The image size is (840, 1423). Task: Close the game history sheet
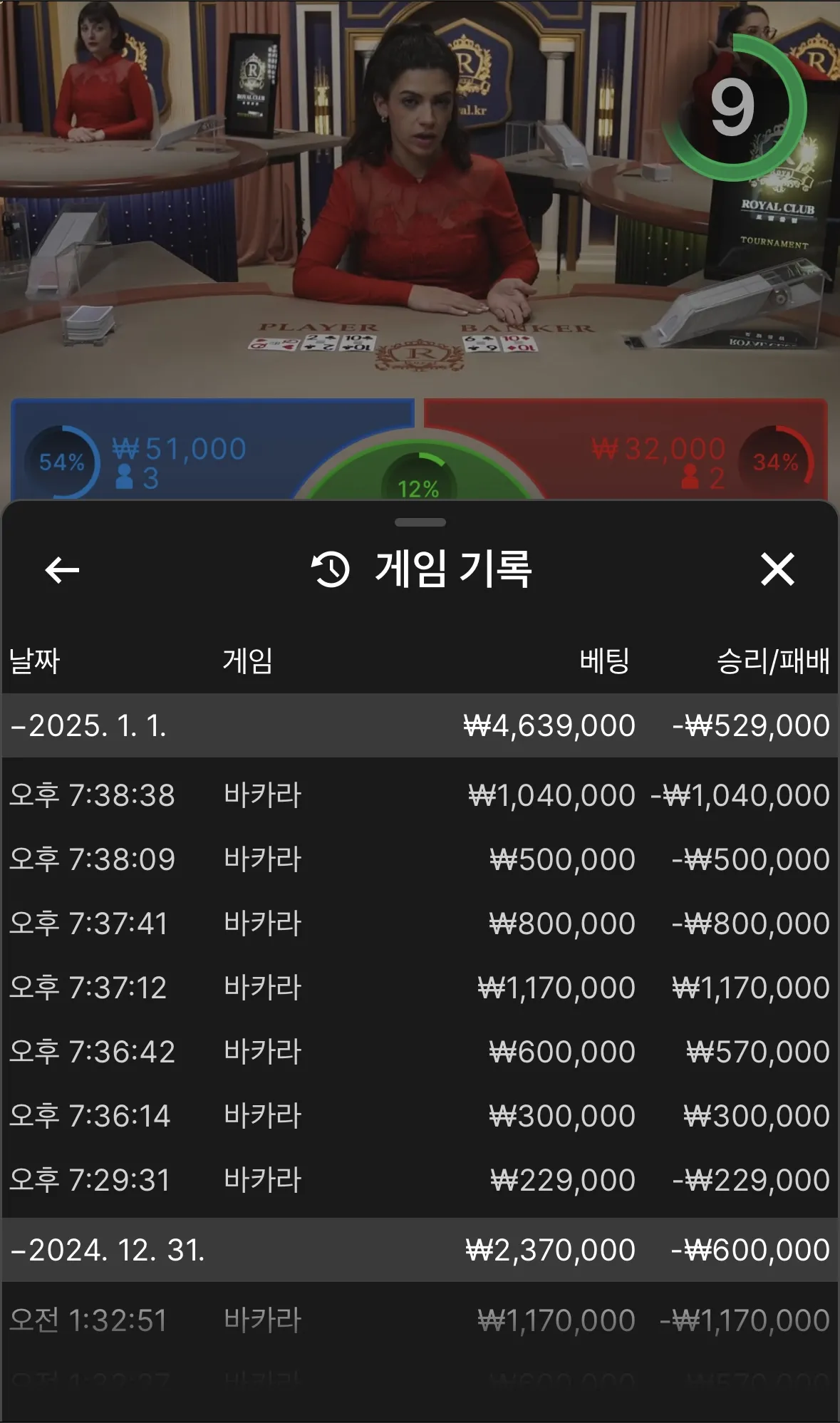point(777,570)
